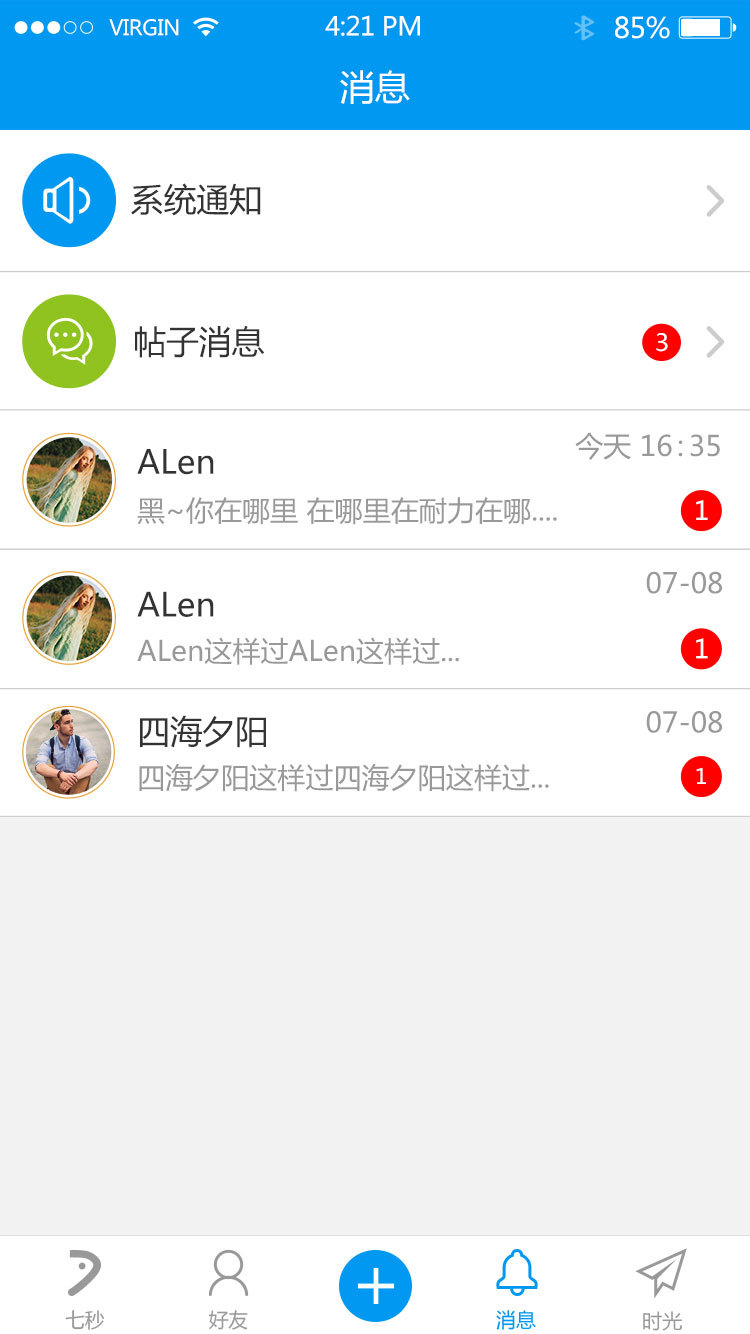The image size is (750, 1334).
Task: Go to the 时光 tab
Action: tap(661, 1288)
